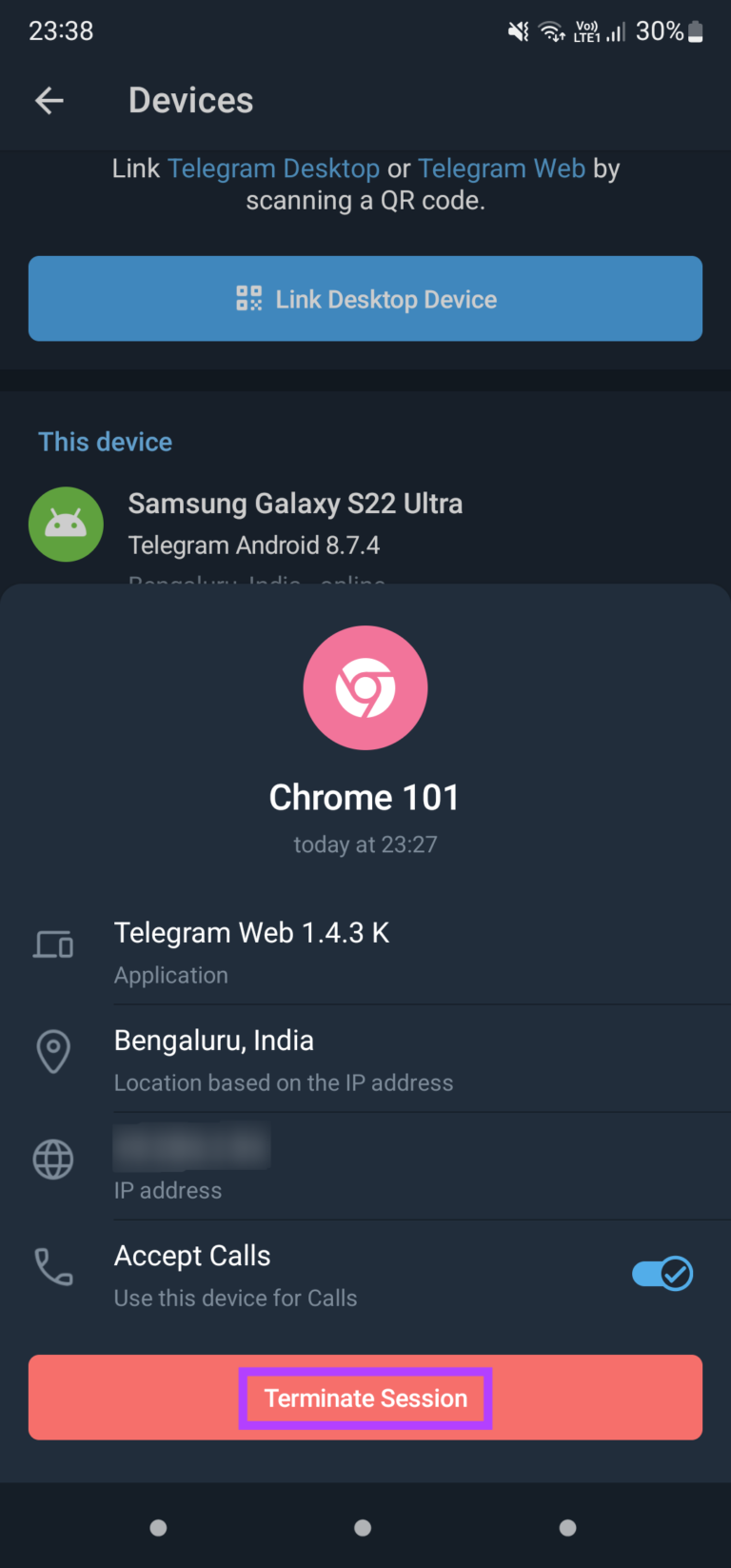731x1568 pixels.
Task: Tap the Wi-Fi icon in the status bar
Action: coord(552,30)
